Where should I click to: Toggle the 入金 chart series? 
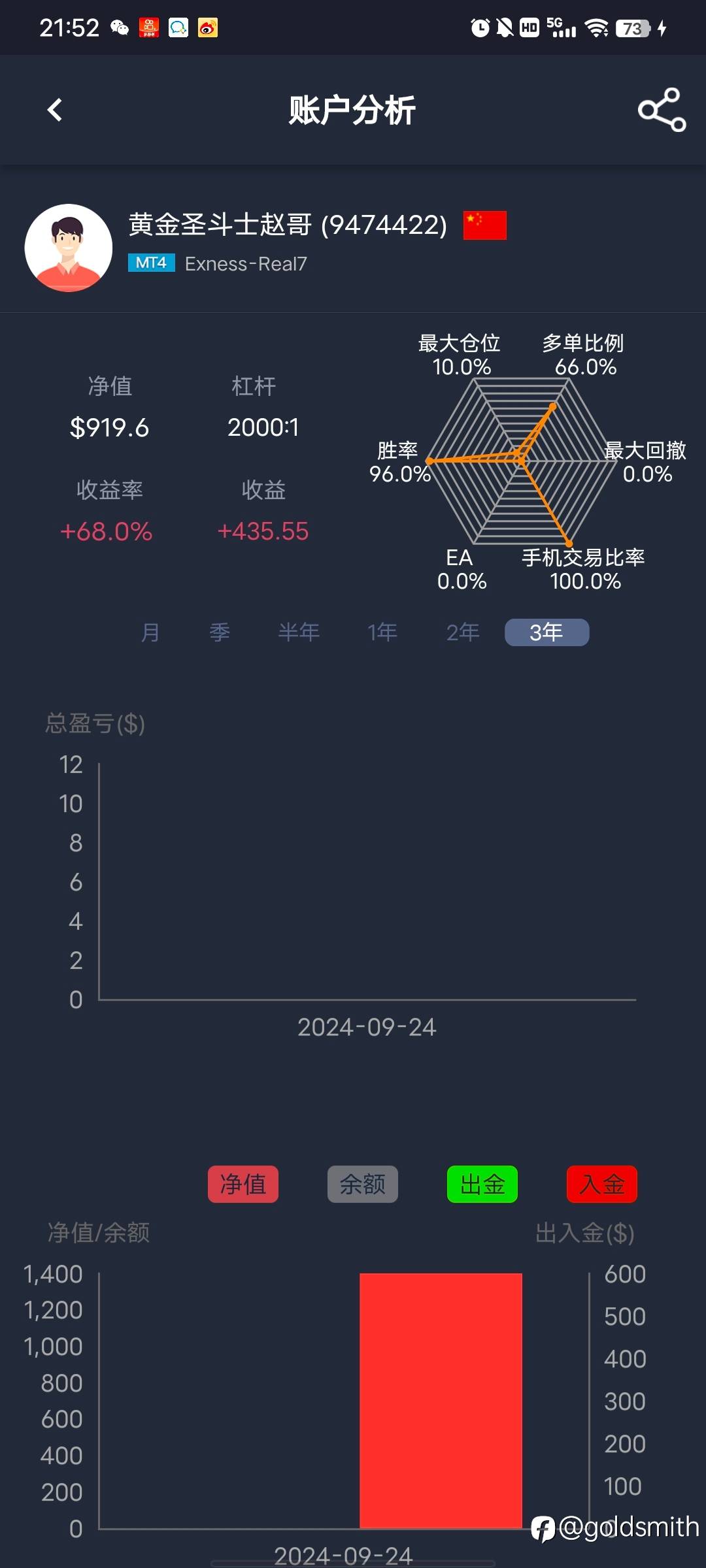602,1184
